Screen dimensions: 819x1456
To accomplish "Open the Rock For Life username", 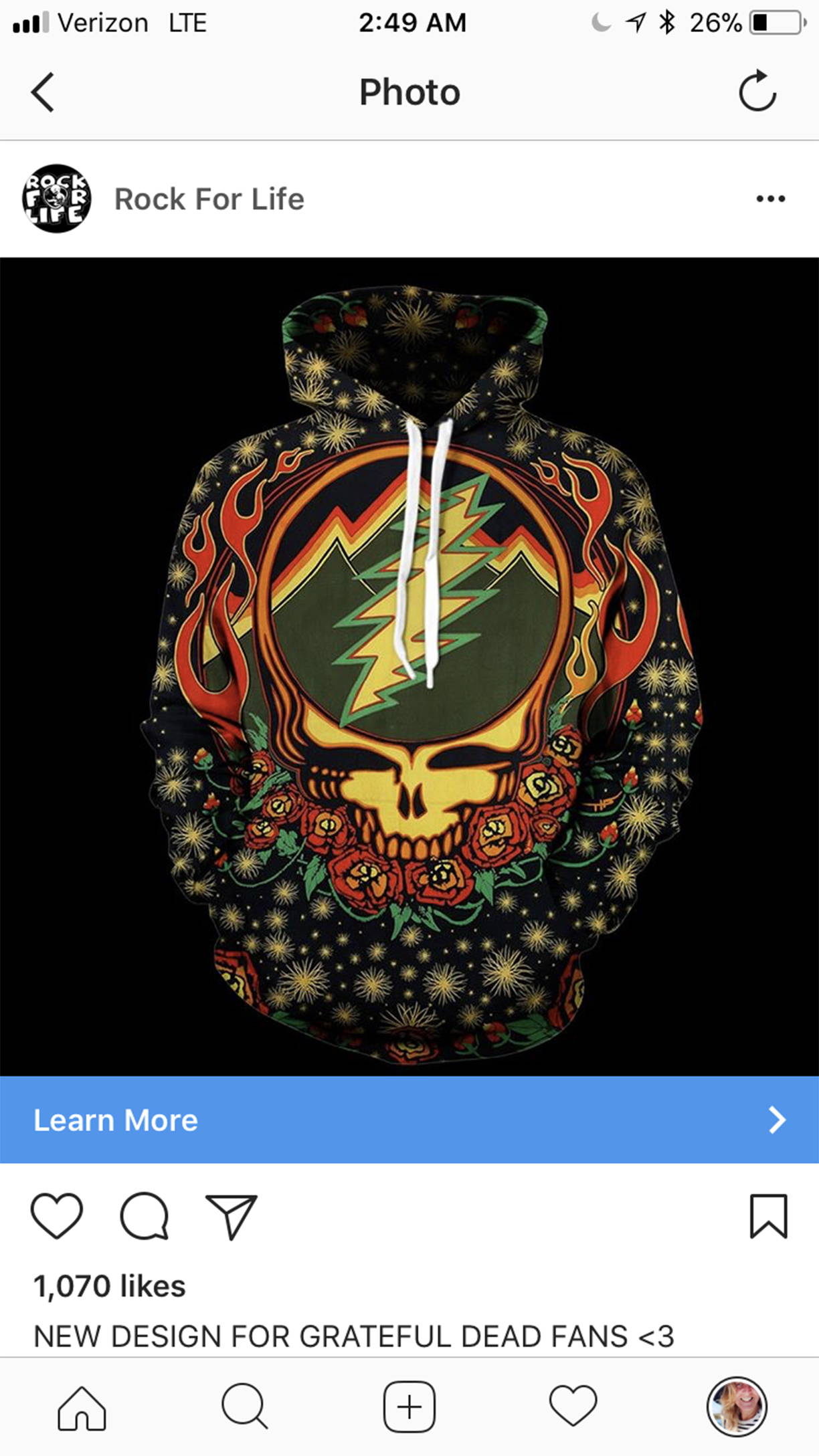I will click(209, 199).
